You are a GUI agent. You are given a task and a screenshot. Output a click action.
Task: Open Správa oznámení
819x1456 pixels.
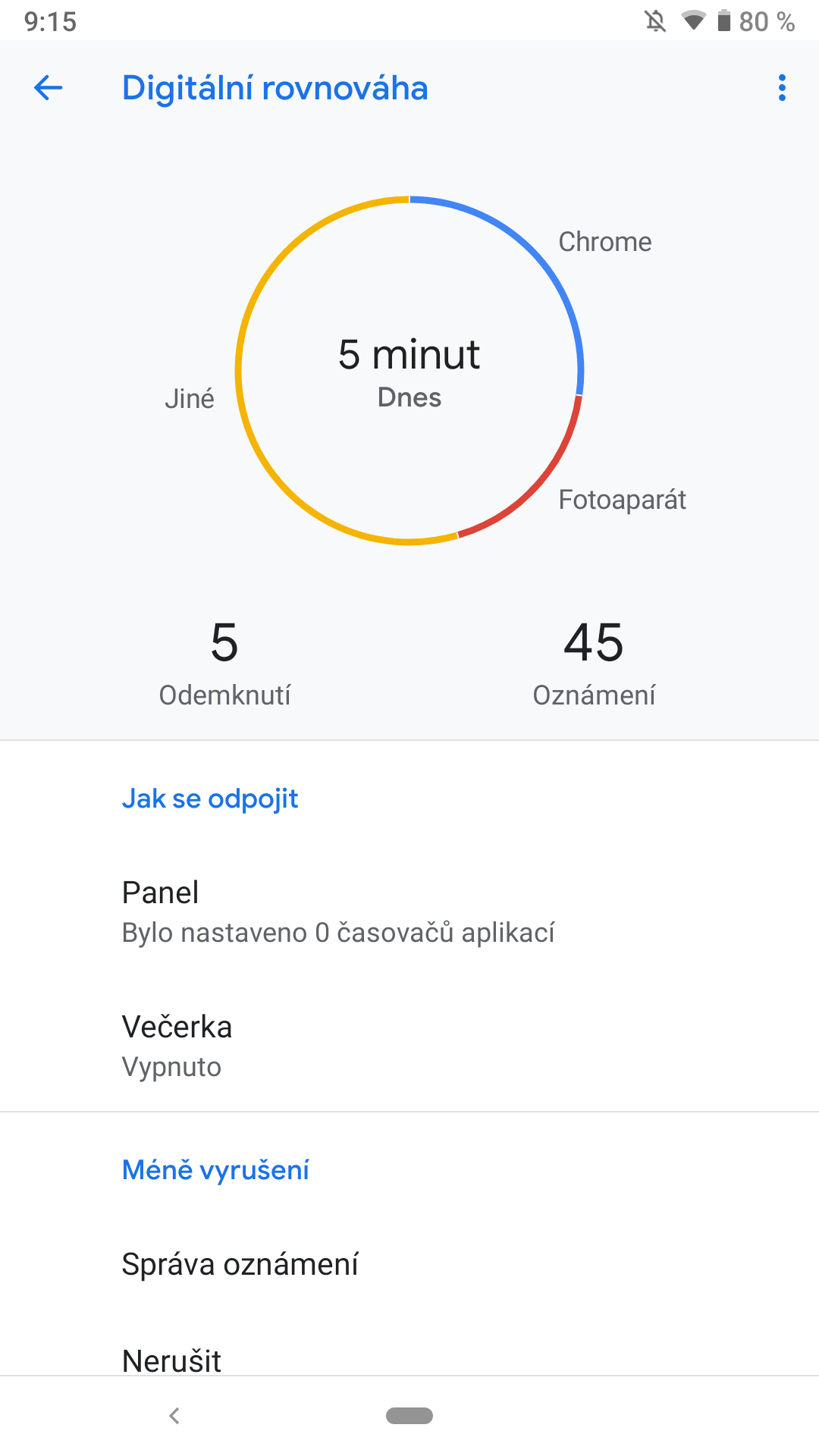click(x=409, y=1264)
